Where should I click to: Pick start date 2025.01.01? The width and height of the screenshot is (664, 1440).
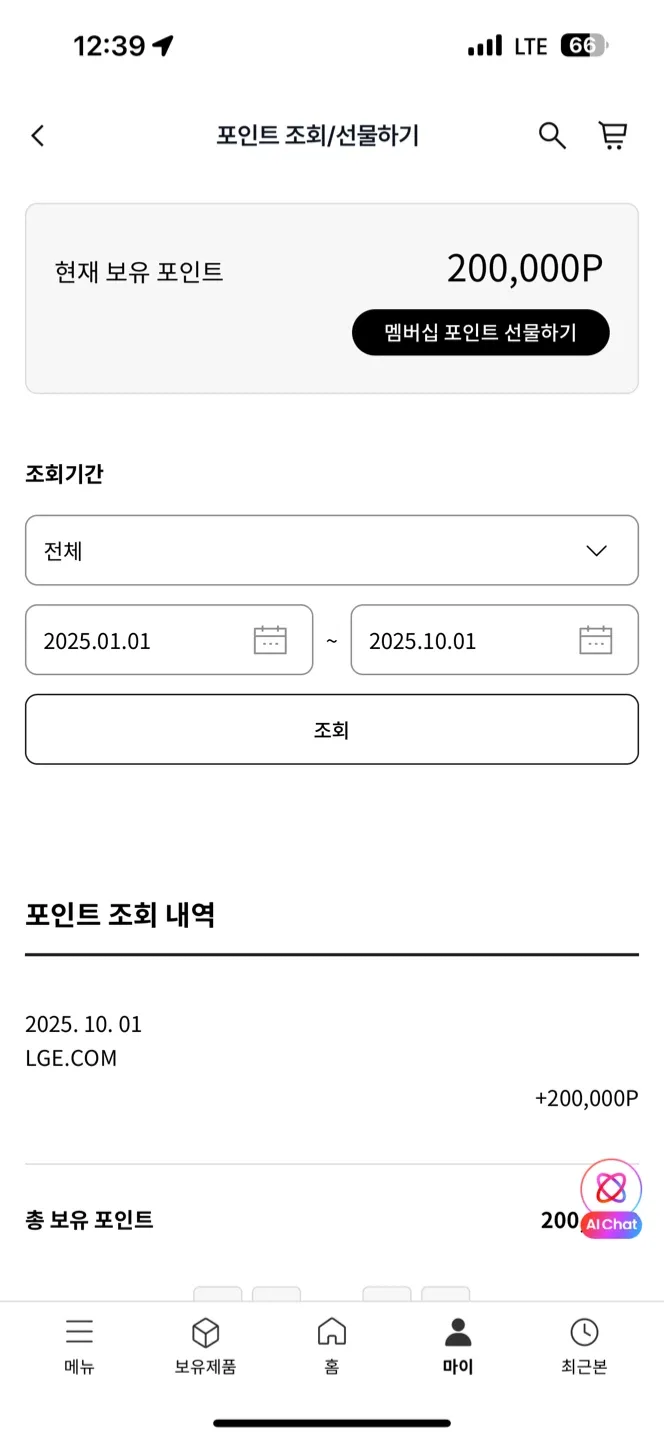pos(169,640)
